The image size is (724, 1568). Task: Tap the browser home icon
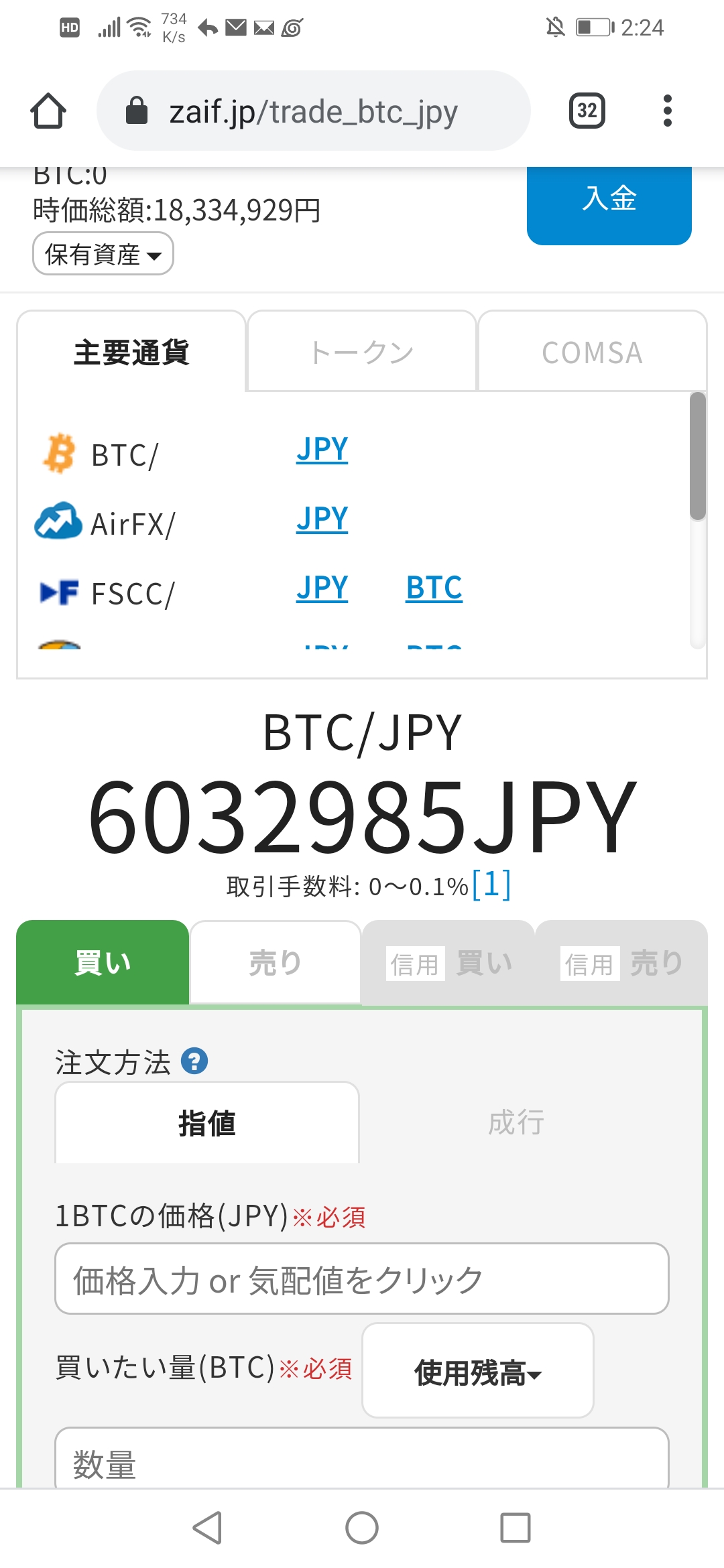[48, 111]
